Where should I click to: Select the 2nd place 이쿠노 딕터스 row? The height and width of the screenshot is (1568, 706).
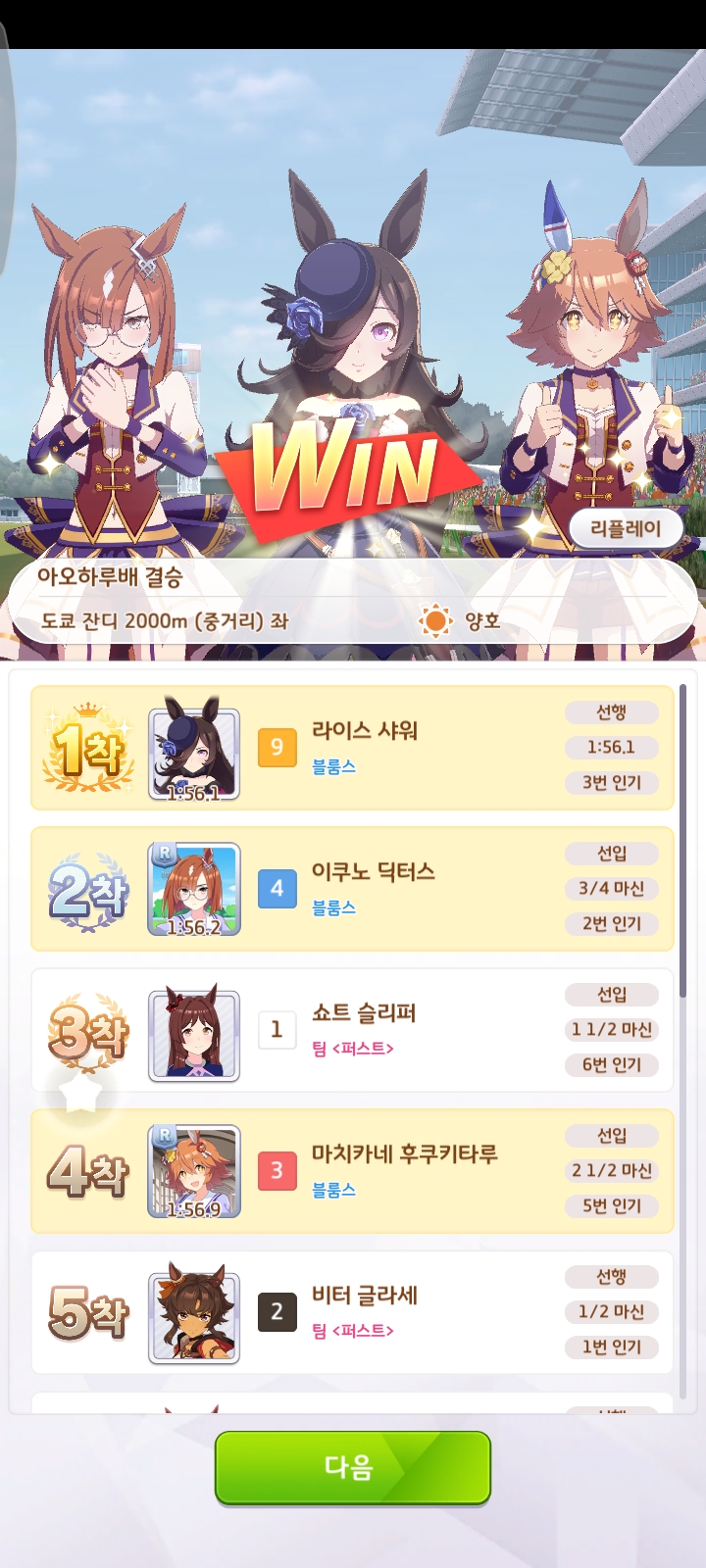352,889
